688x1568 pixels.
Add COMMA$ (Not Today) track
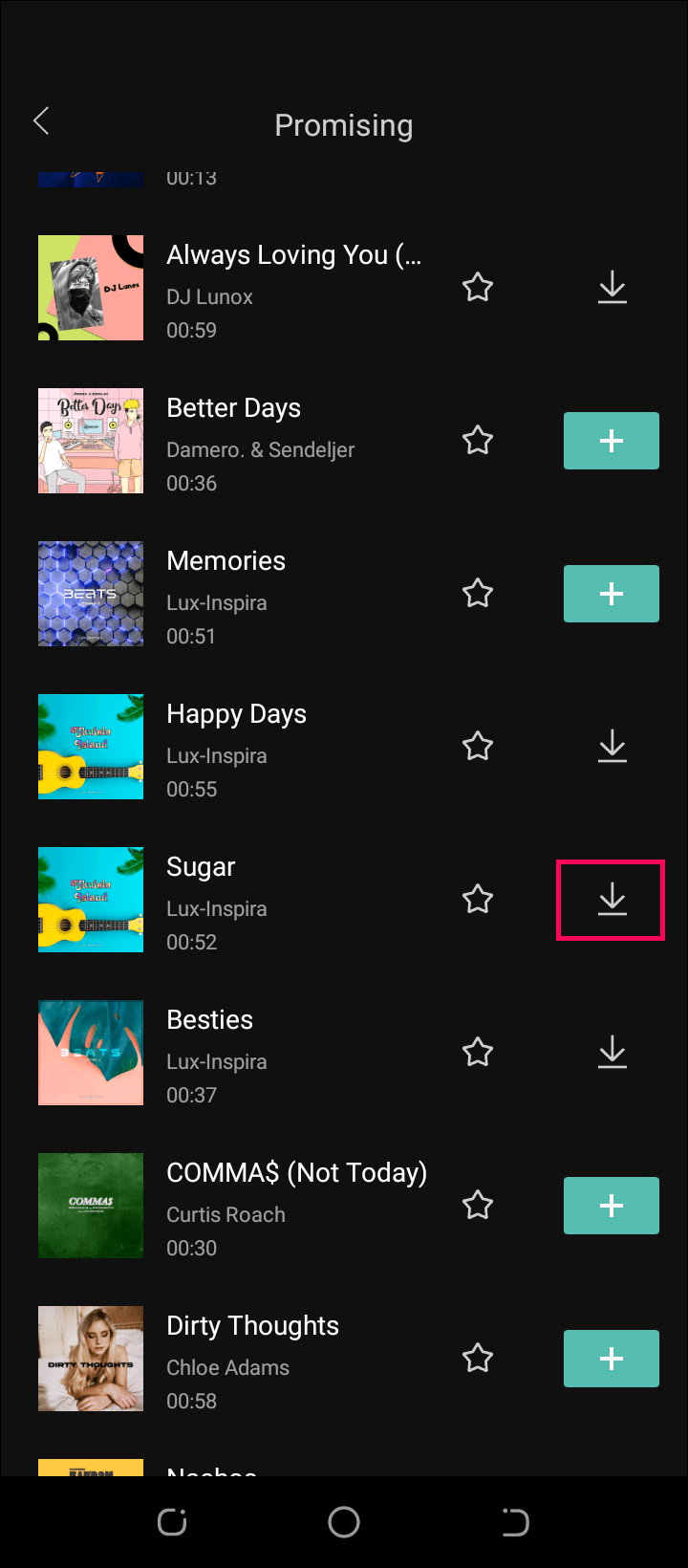[x=611, y=1206]
